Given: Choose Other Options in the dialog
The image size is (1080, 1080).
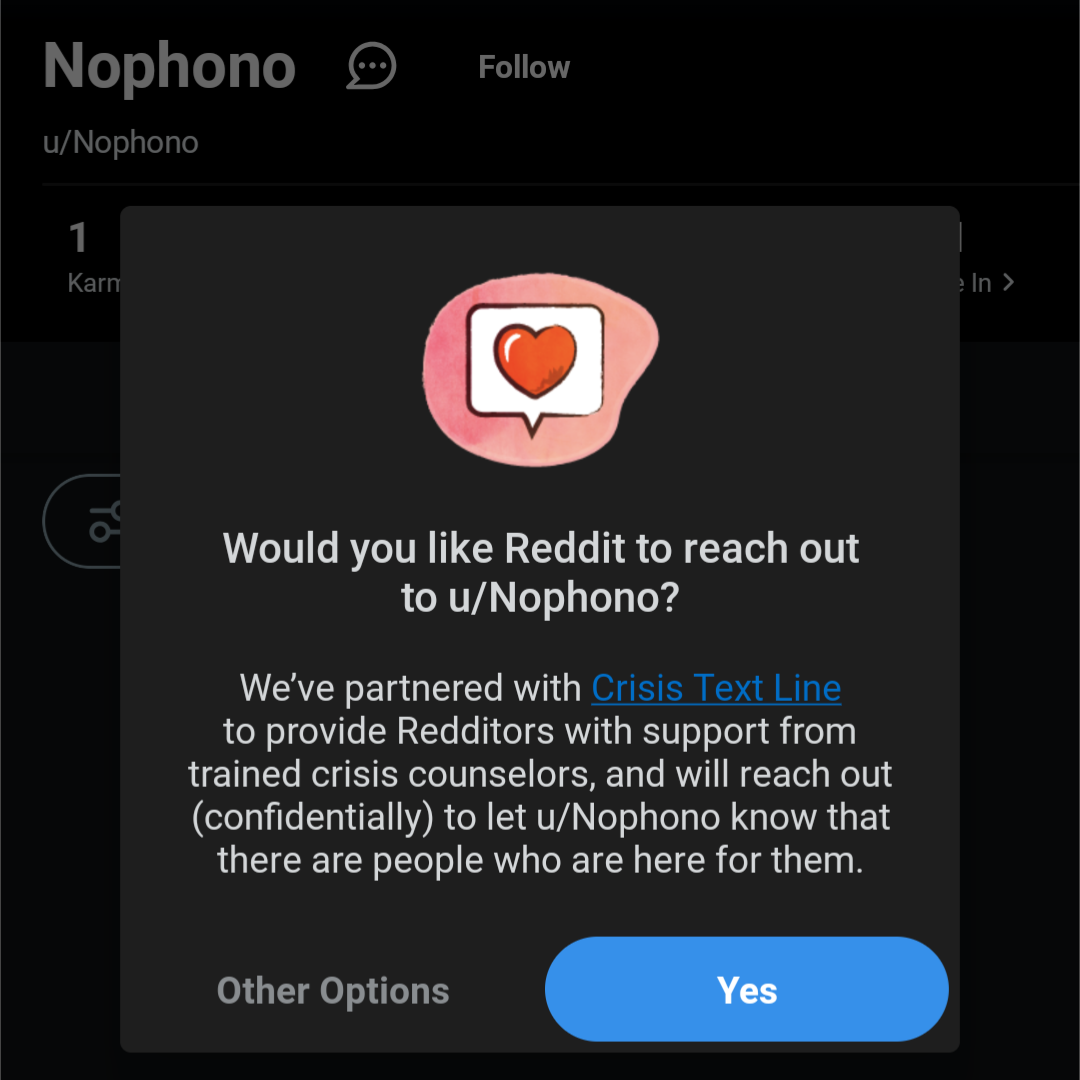Looking at the screenshot, I should tap(333, 991).
